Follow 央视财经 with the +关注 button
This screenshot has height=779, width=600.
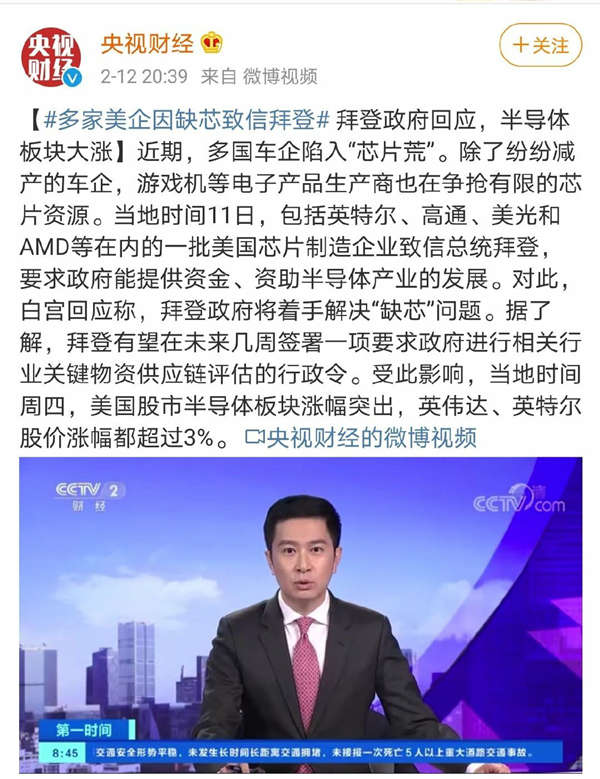[540, 45]
